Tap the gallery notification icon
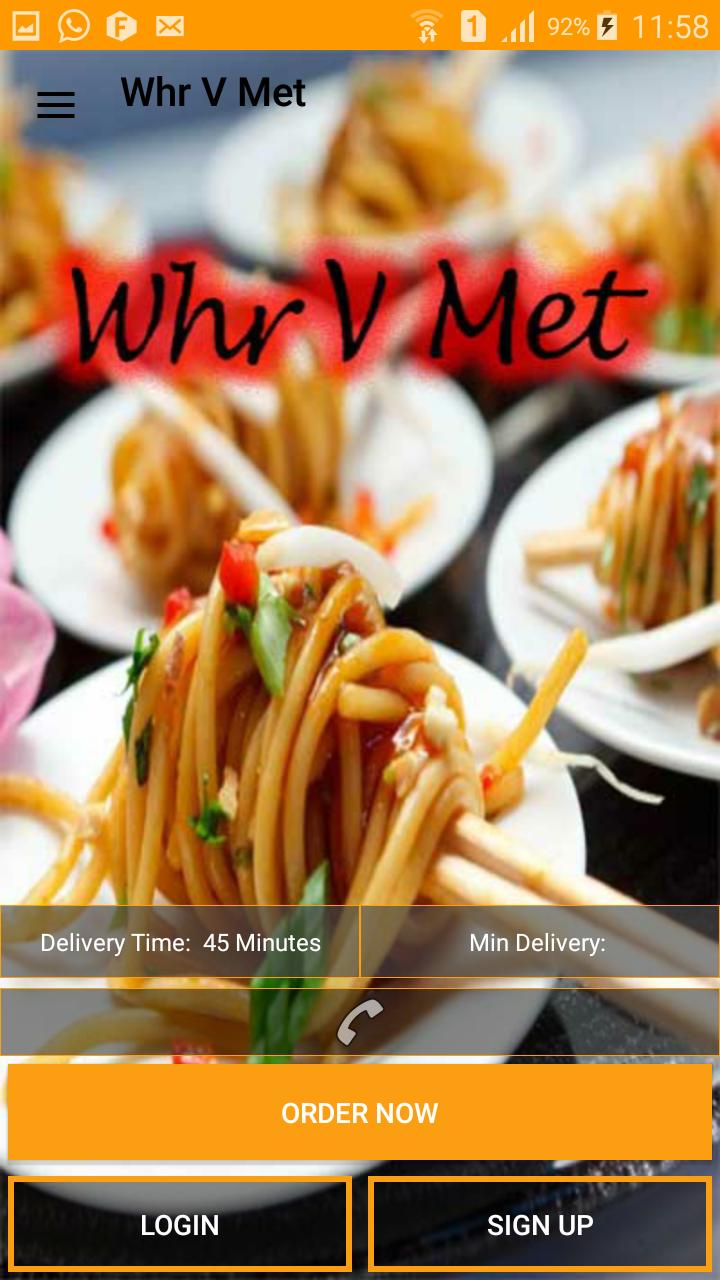Image resolution: width=720 pixels, height=1280 pixels. [x=25, y=25]
